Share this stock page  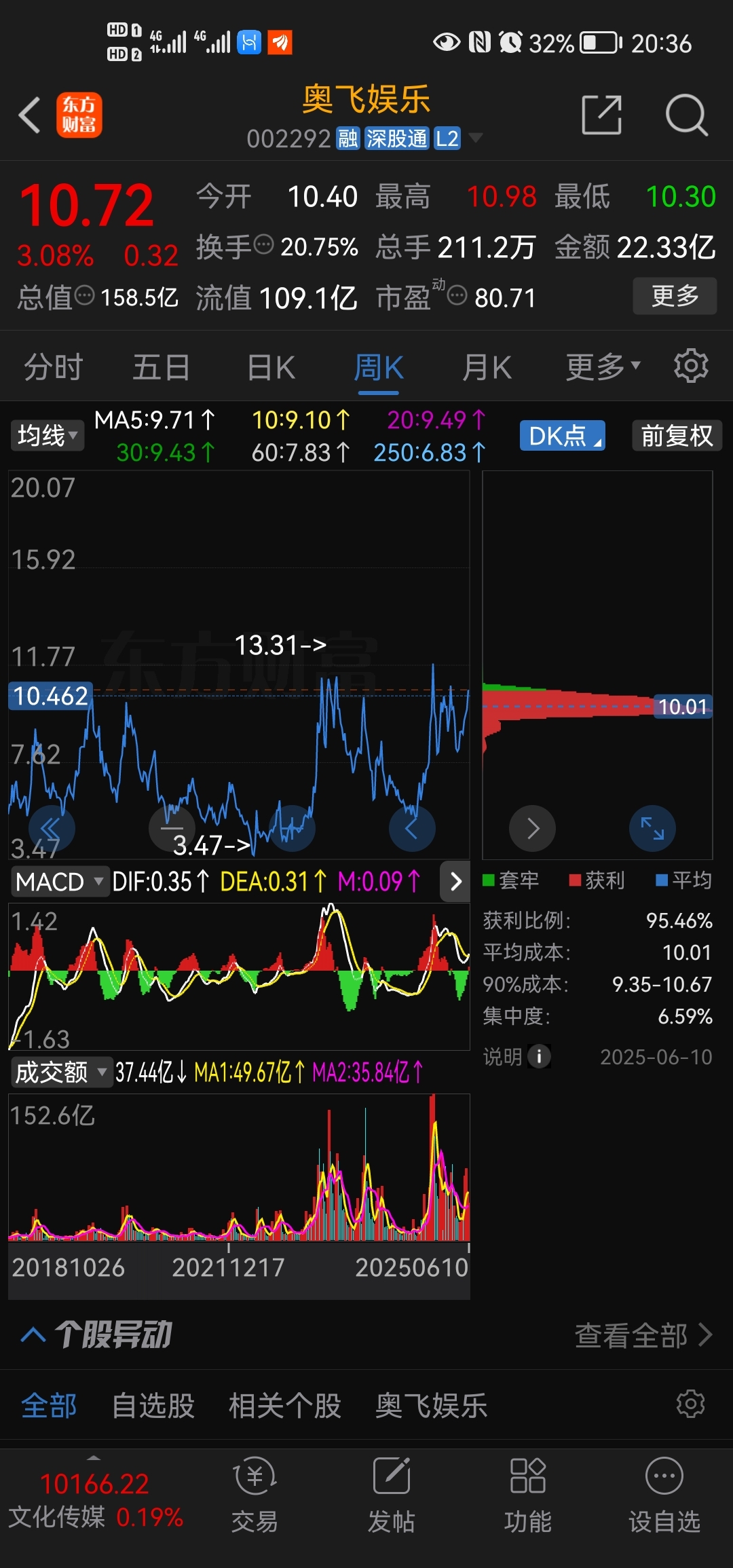[602, 115]
